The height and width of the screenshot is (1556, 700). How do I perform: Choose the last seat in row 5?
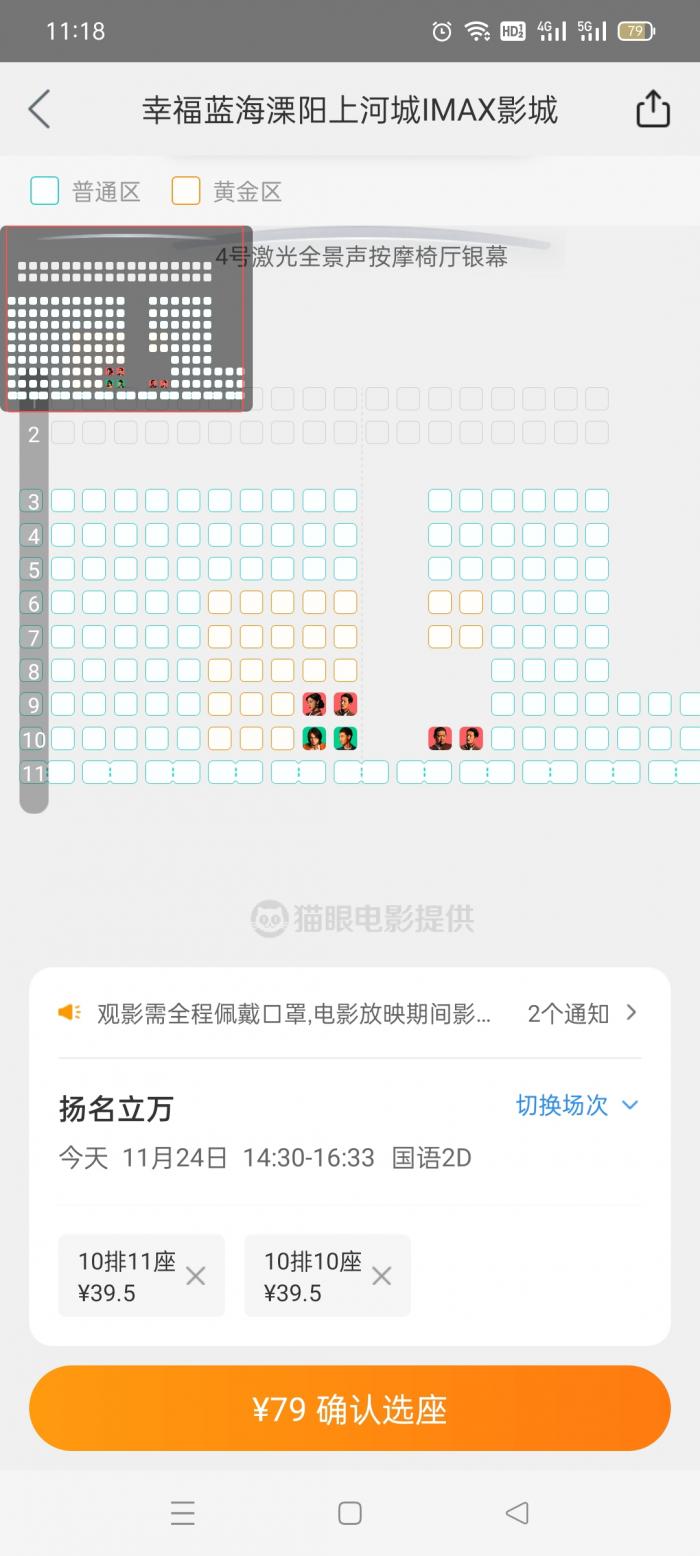tap(597, 569)
